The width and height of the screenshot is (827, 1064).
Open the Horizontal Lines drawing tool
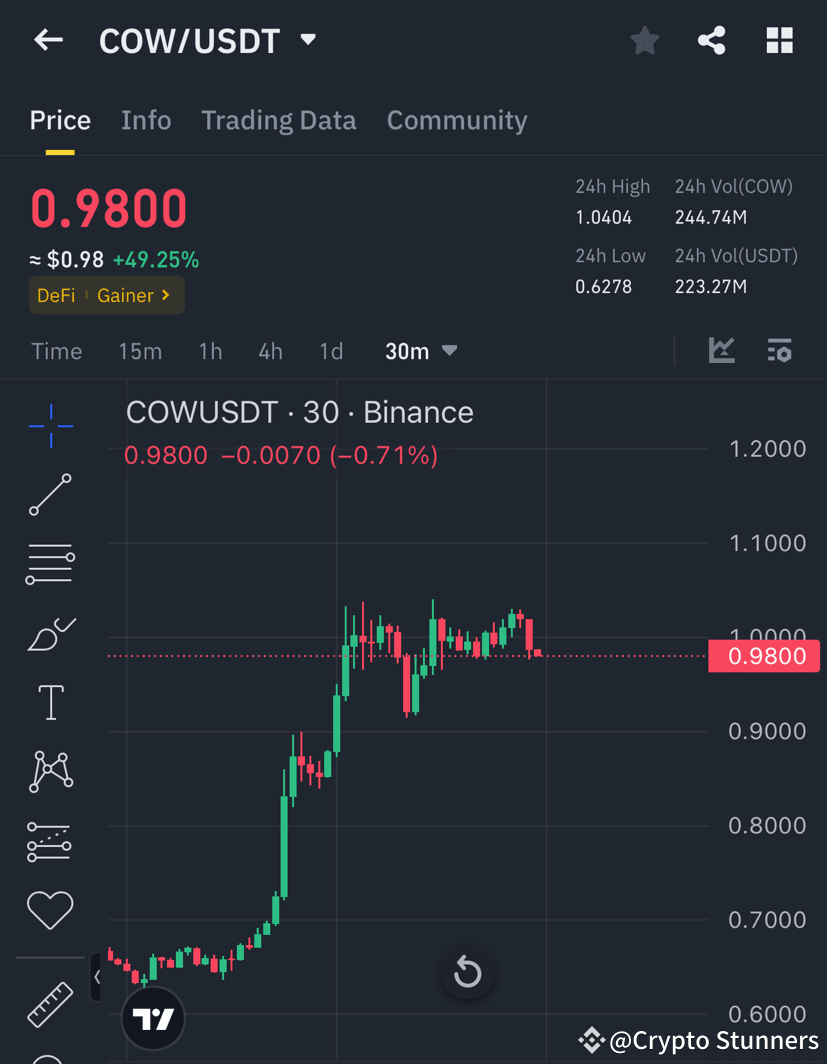click(50, 563)
